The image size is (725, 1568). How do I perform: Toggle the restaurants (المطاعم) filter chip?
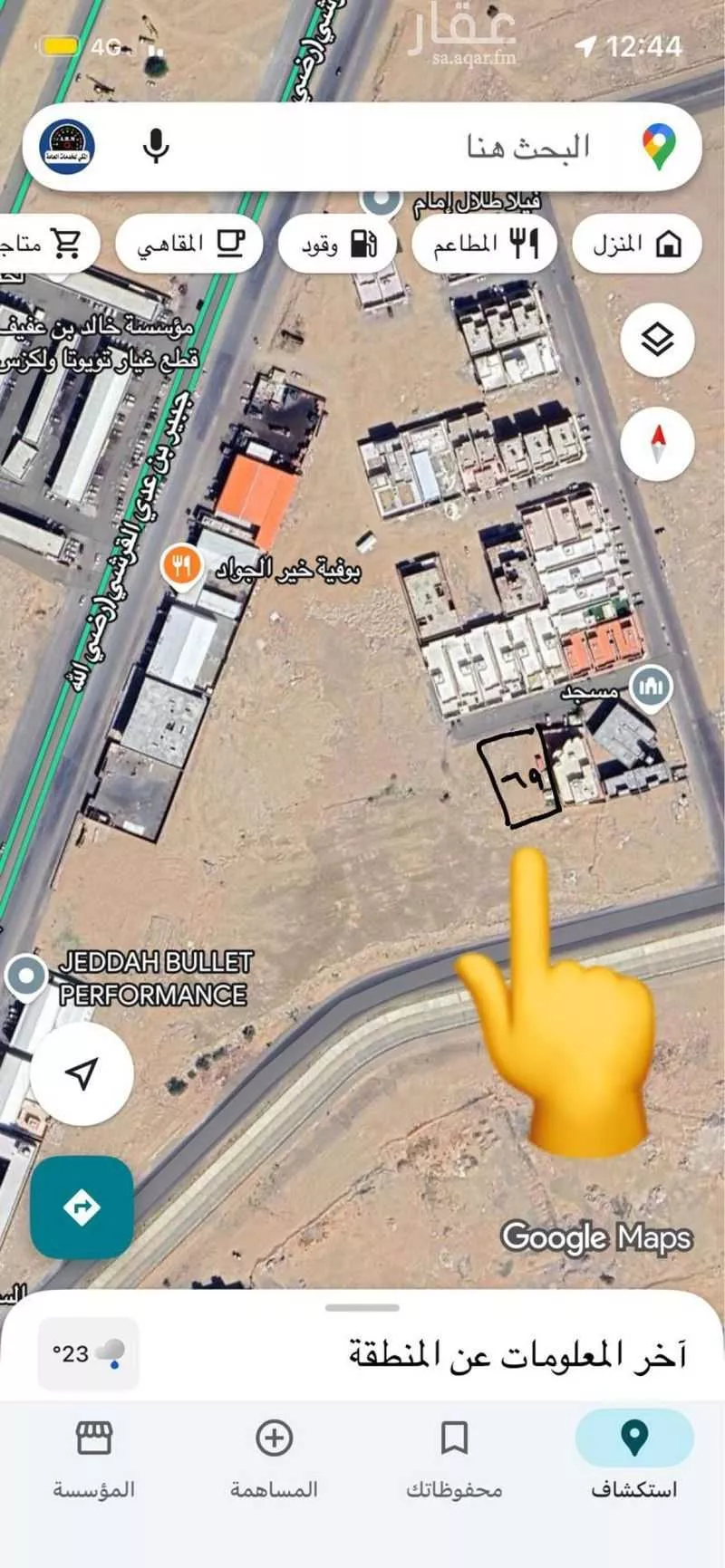click(x=483, y=244)
